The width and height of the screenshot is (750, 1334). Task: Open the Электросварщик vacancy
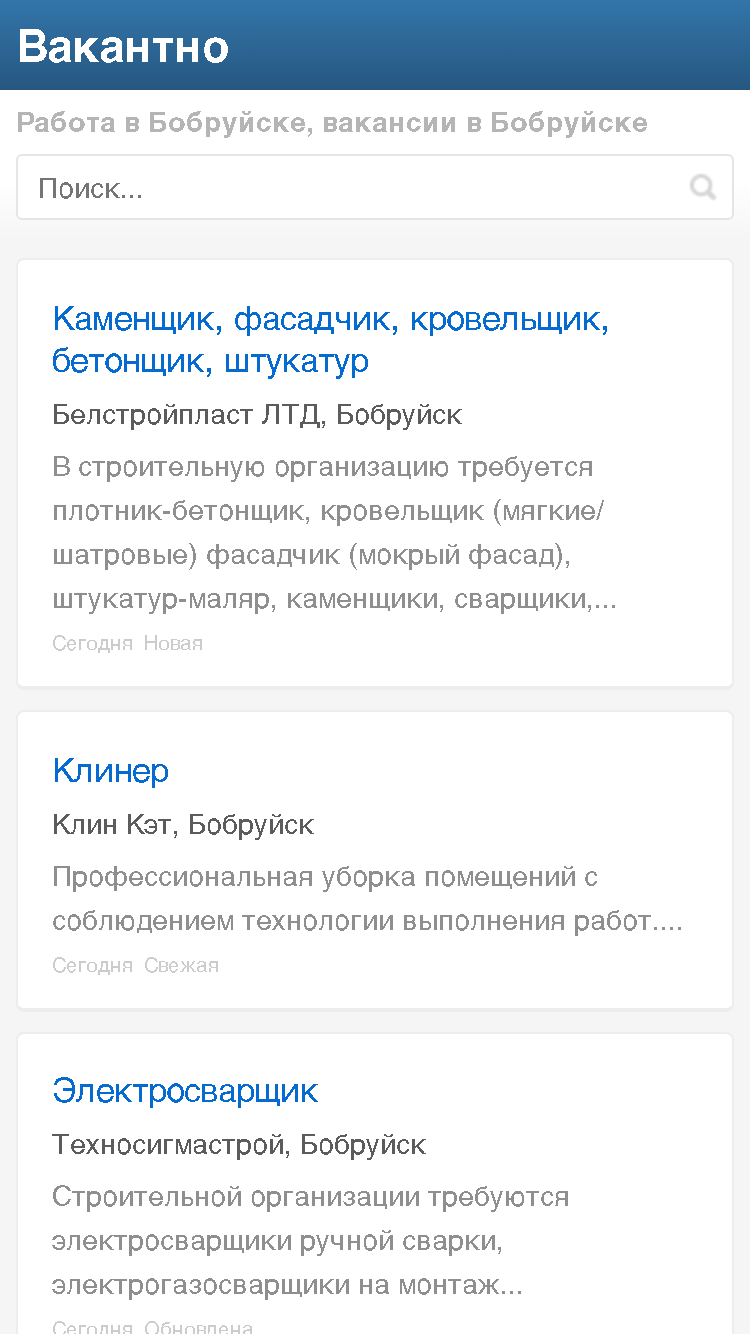[x=185, y=1090]
